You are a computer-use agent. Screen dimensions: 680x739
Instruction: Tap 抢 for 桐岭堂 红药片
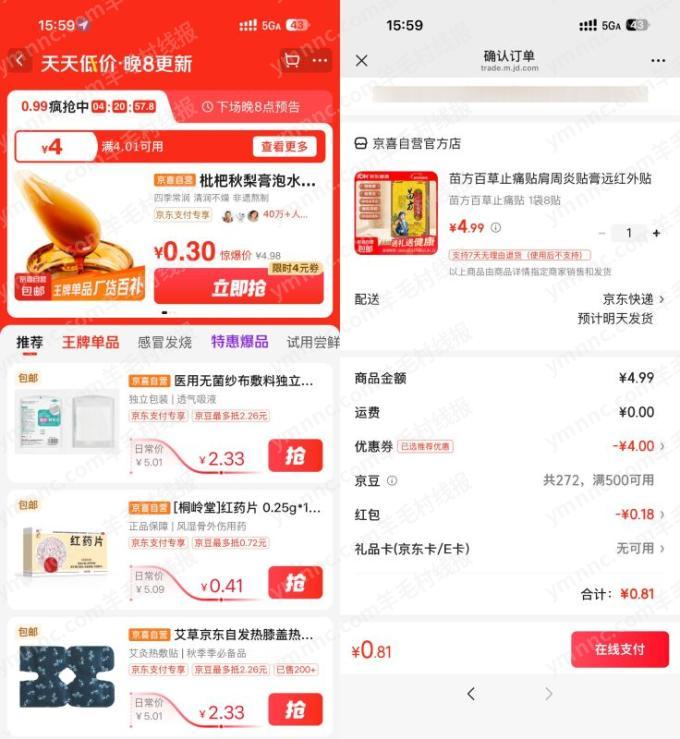pos(295,583)
